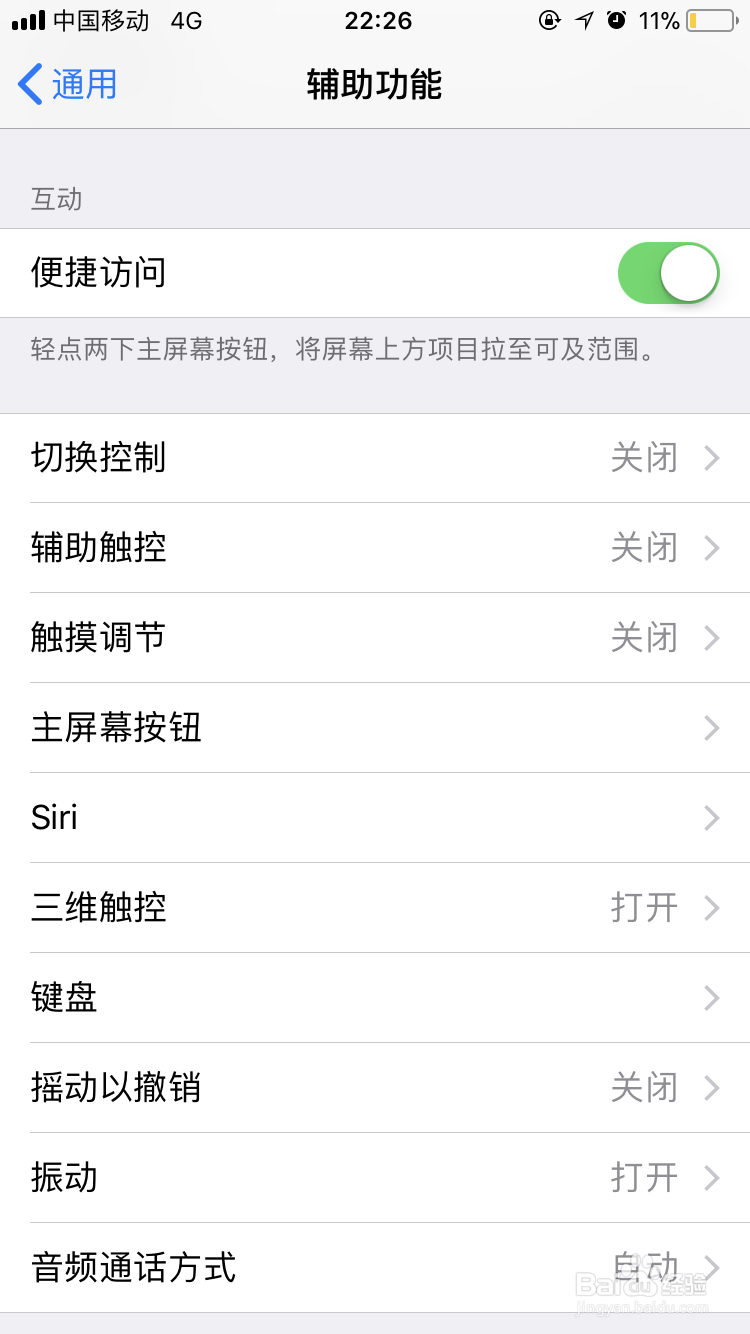Tap the 三维触控 row showing 打开
This screenshot has width=750, height=1334.
(375, 908)
